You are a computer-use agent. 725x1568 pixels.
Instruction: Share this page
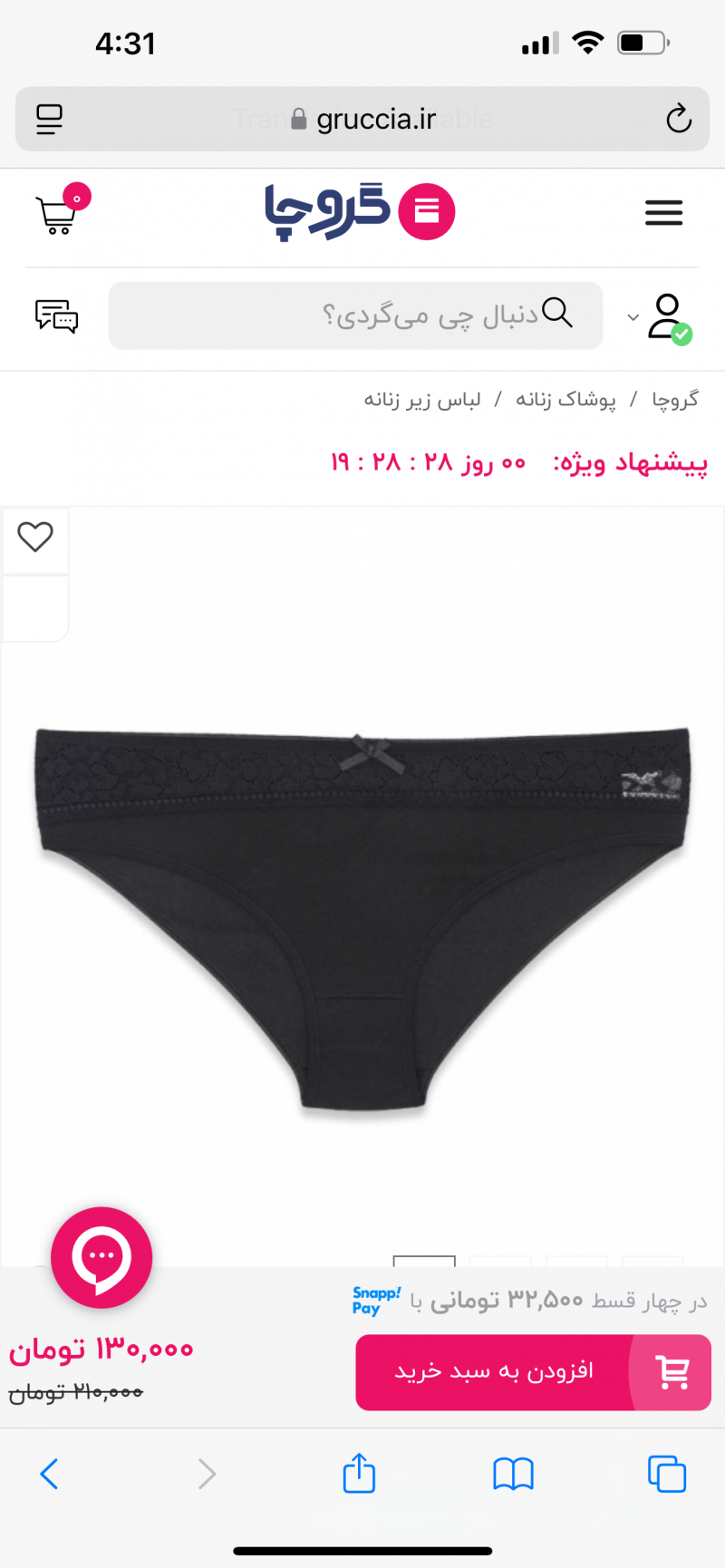click(359, 1472)
